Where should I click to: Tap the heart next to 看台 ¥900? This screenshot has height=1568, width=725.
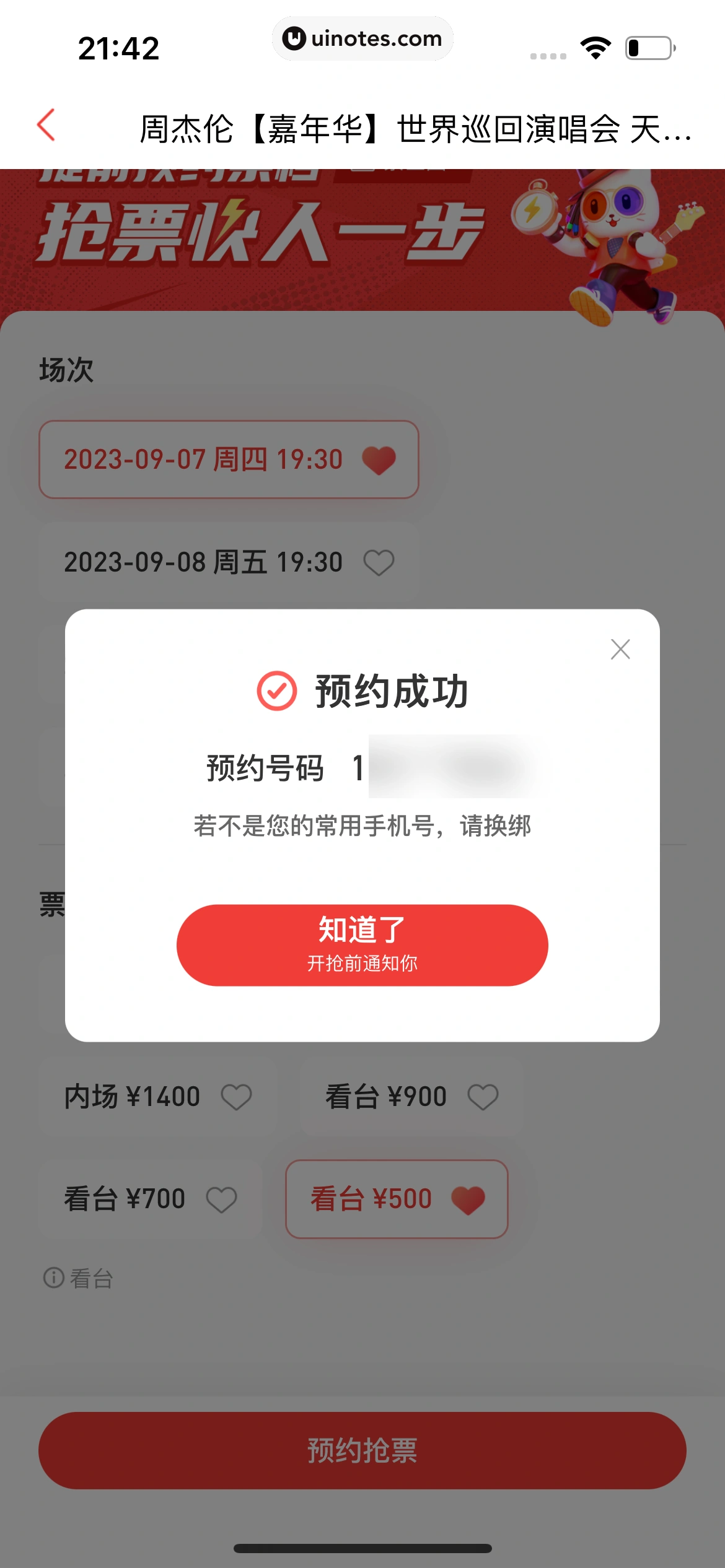483,1095
